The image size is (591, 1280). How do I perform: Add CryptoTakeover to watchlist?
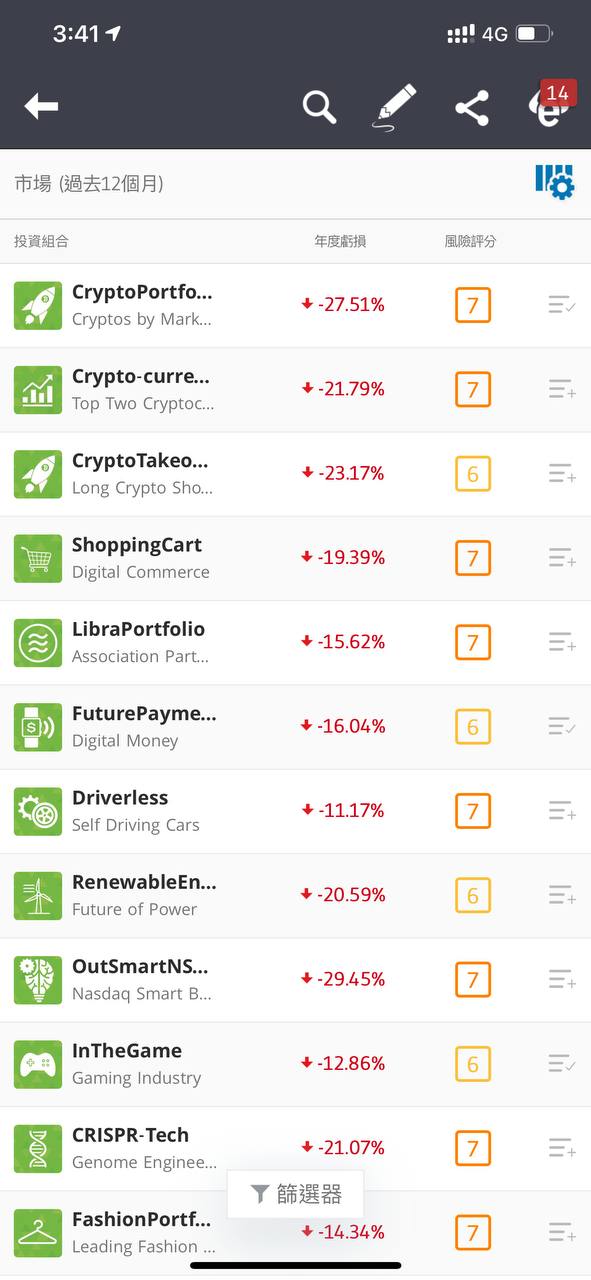pyautogui.click(x=562, y=473)
